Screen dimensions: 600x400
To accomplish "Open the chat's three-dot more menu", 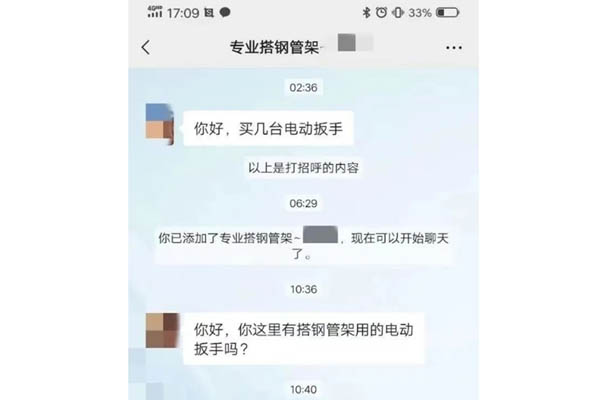I will click(x=454, y=47).
